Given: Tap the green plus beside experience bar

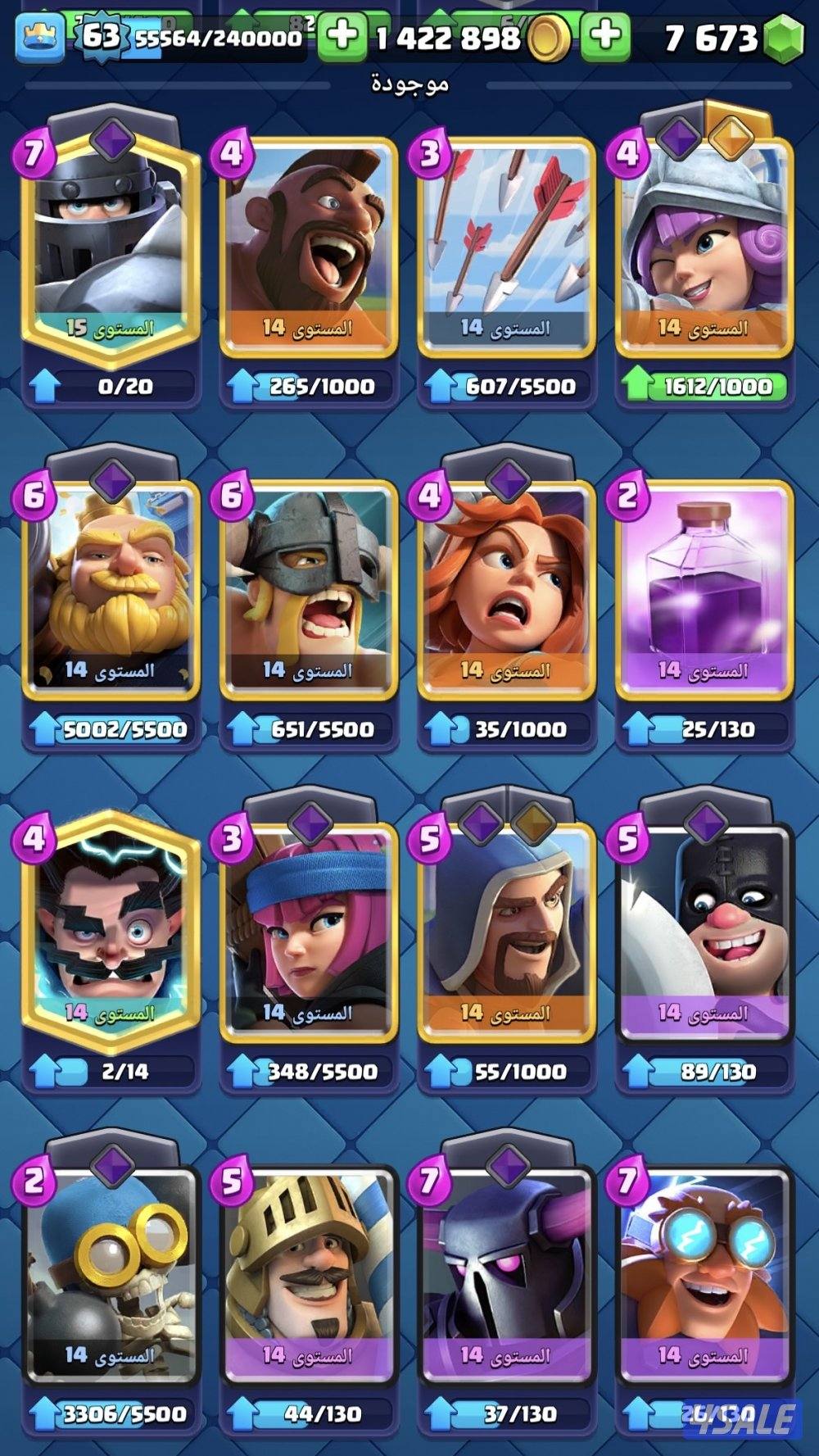Looking at the screenshot, I should click(x=342, y=37).
